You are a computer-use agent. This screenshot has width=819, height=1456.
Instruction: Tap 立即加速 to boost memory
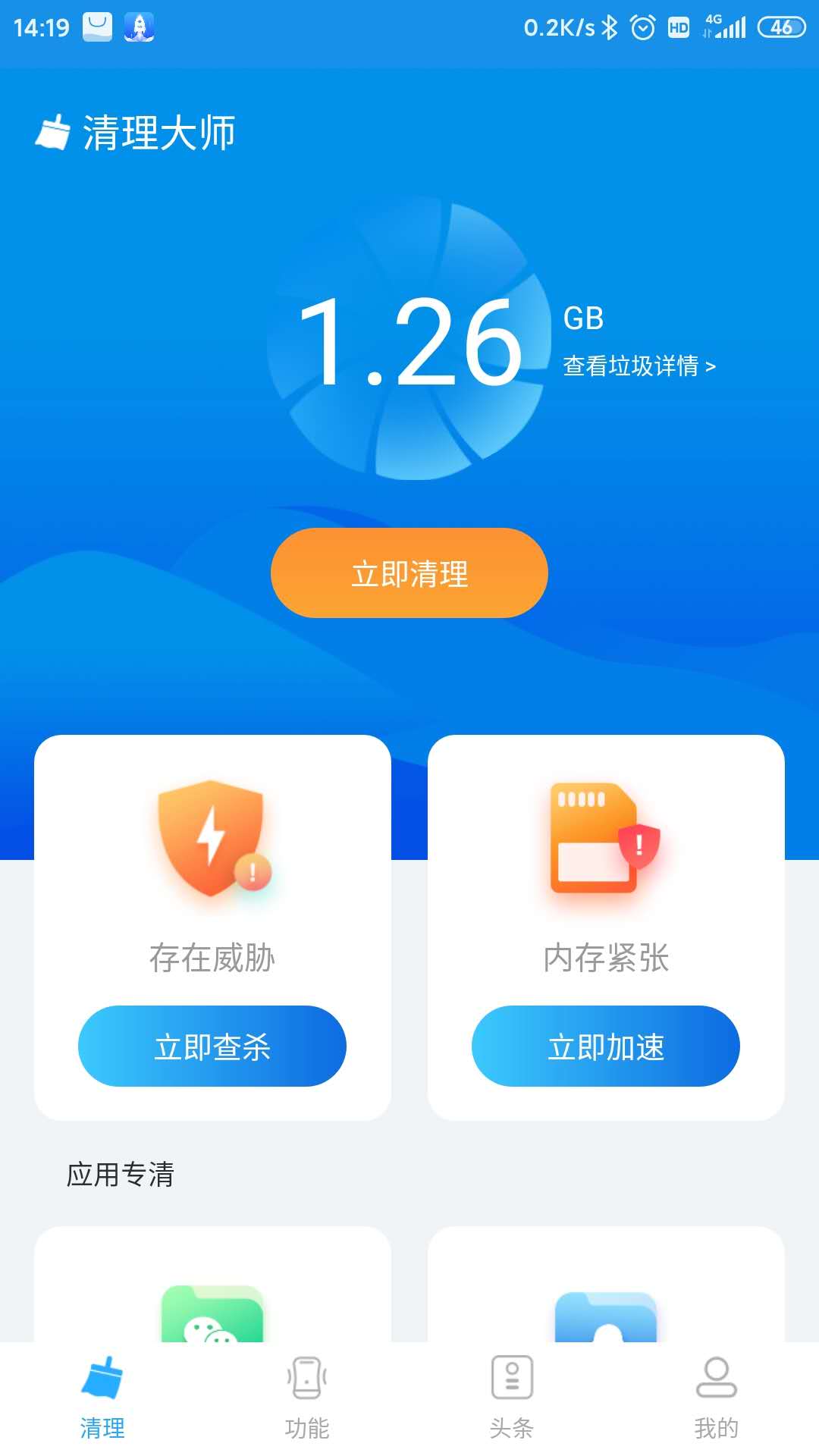coord(604,1046)
